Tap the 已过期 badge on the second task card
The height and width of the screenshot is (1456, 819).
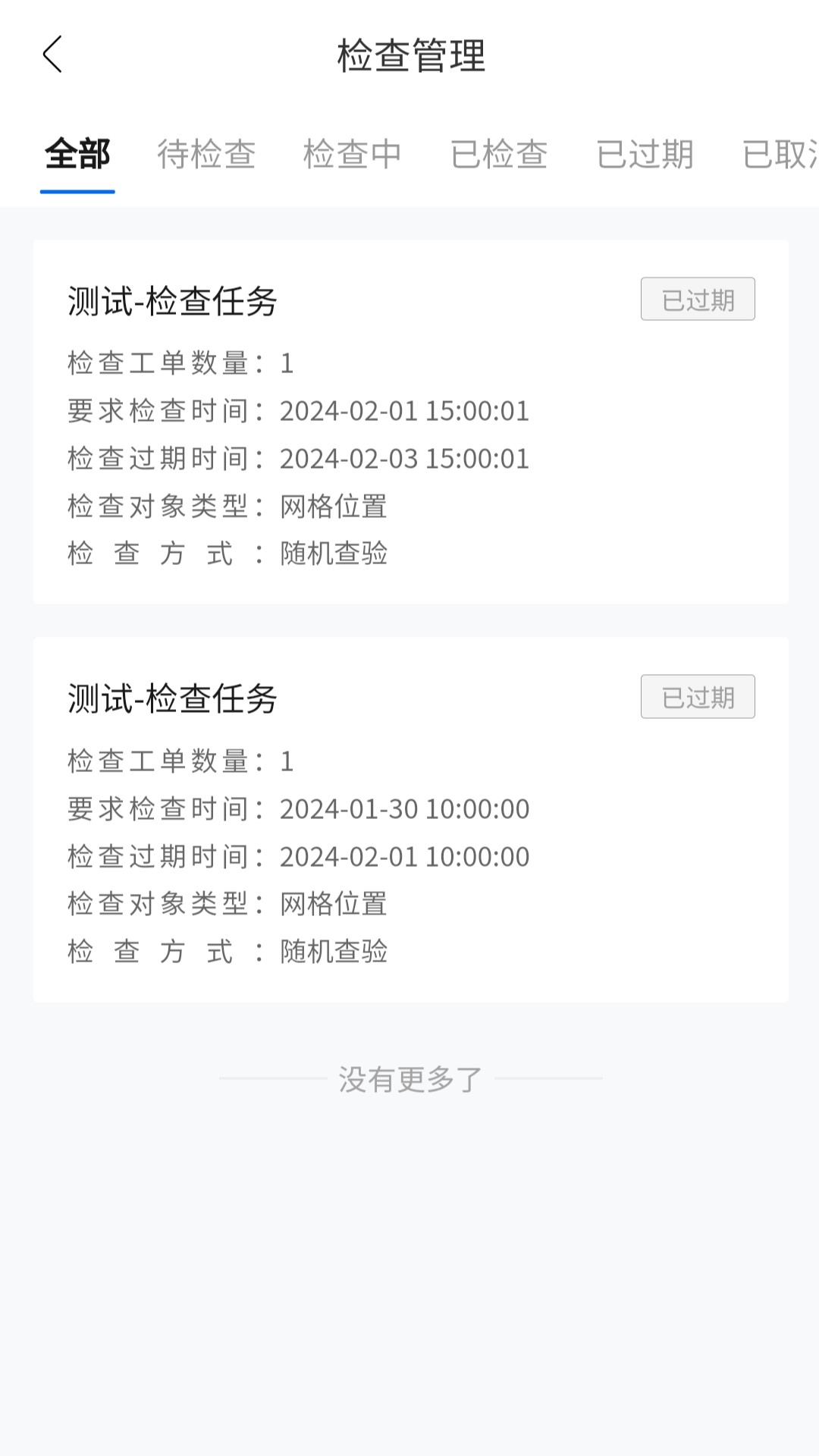point(698,697)
